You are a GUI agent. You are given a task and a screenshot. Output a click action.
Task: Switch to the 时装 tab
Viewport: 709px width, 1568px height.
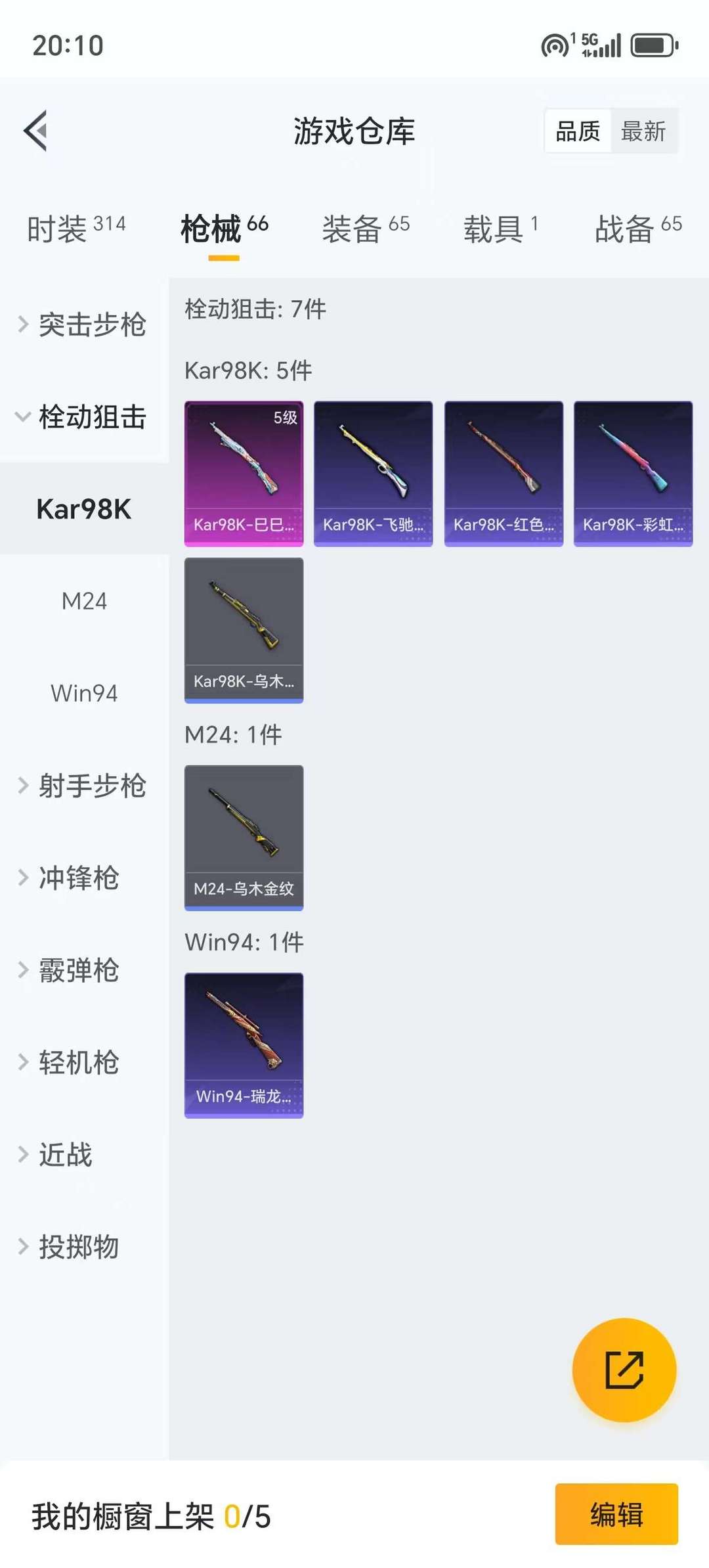point(76,229)
